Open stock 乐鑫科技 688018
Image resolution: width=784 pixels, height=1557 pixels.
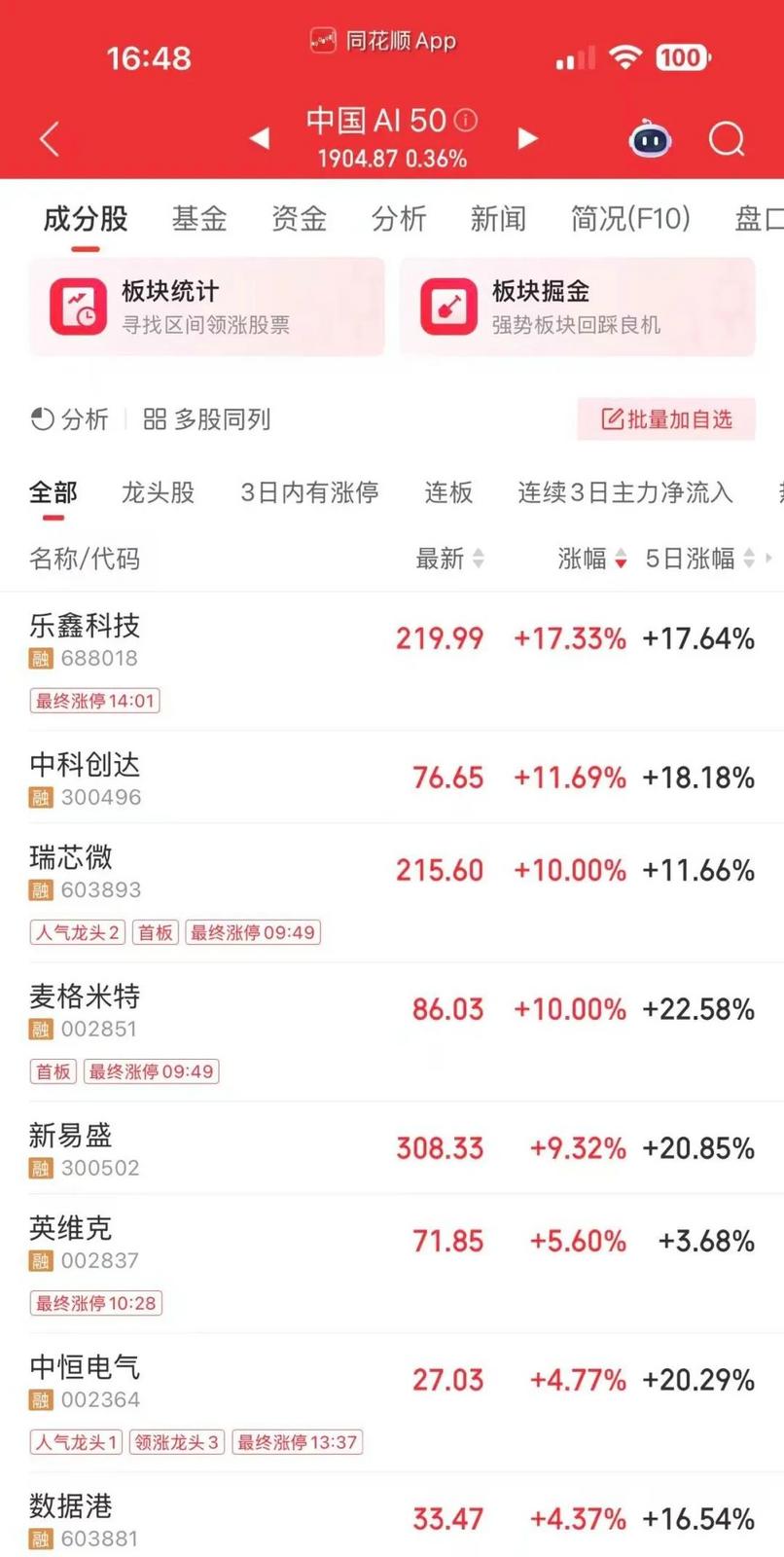click(392, 661)
